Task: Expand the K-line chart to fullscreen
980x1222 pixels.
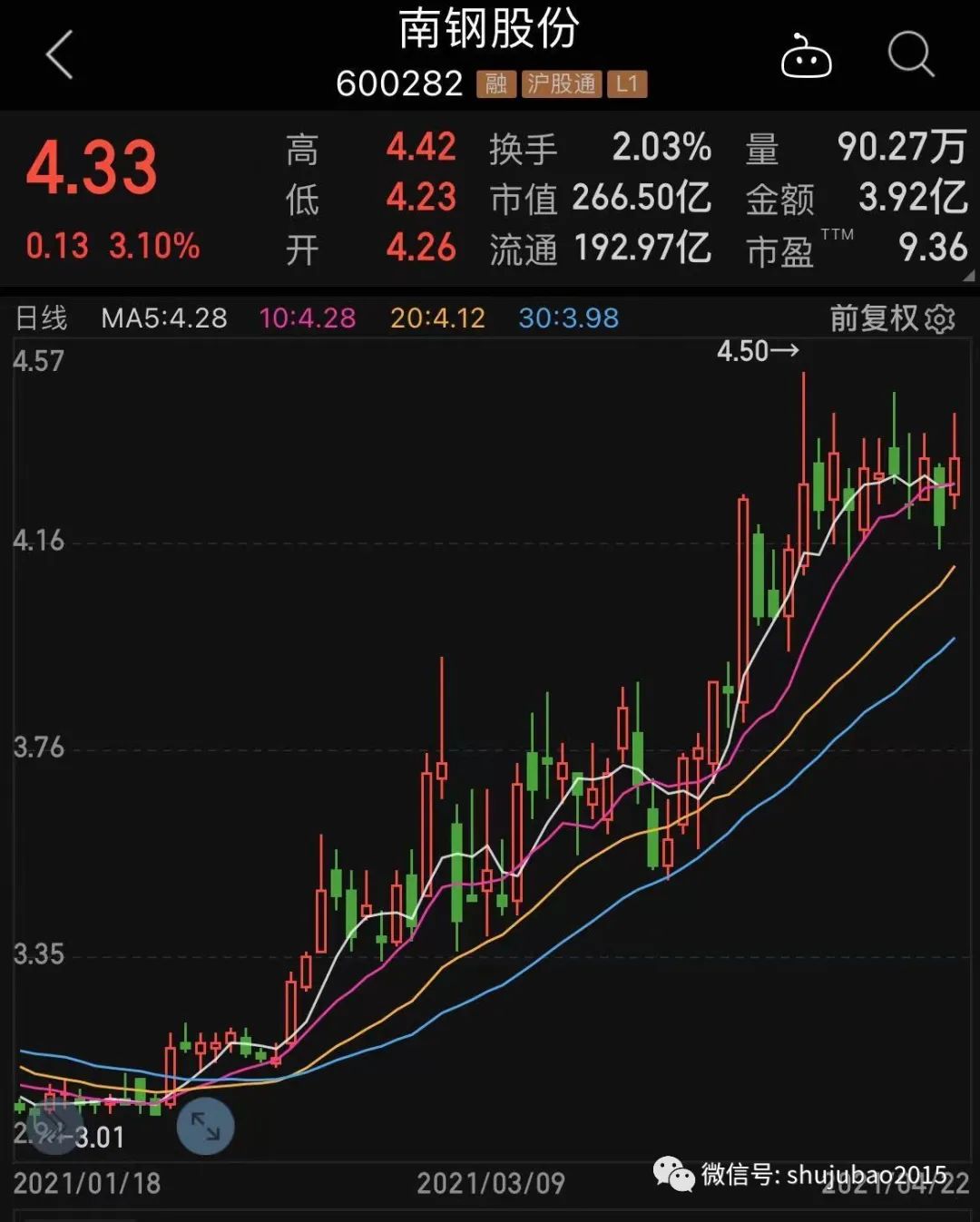Action: tap(205, 1126)
